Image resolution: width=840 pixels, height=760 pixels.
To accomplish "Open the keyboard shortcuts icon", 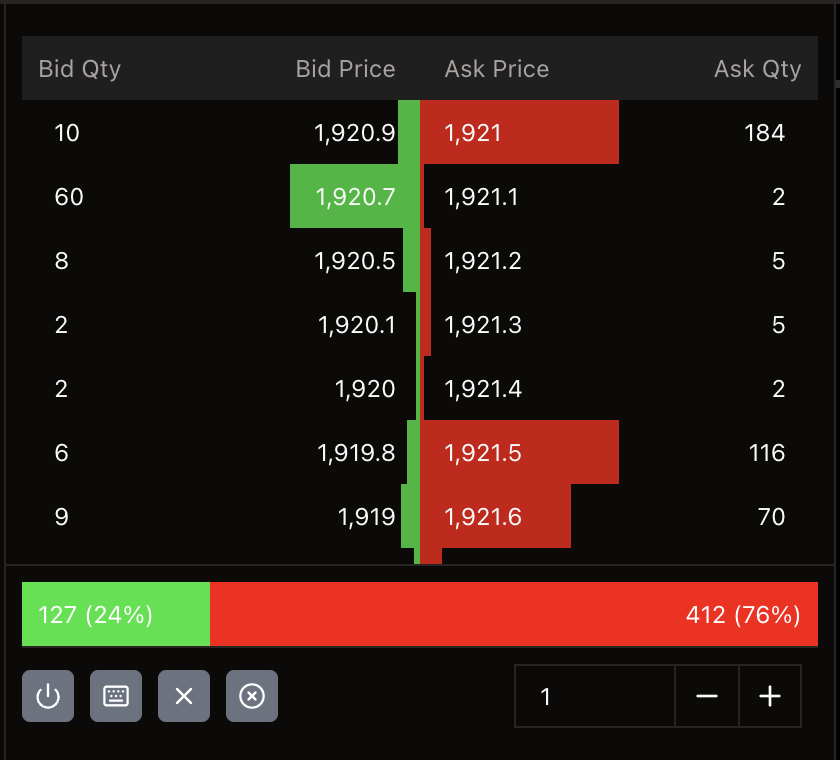I will point(116,696).
